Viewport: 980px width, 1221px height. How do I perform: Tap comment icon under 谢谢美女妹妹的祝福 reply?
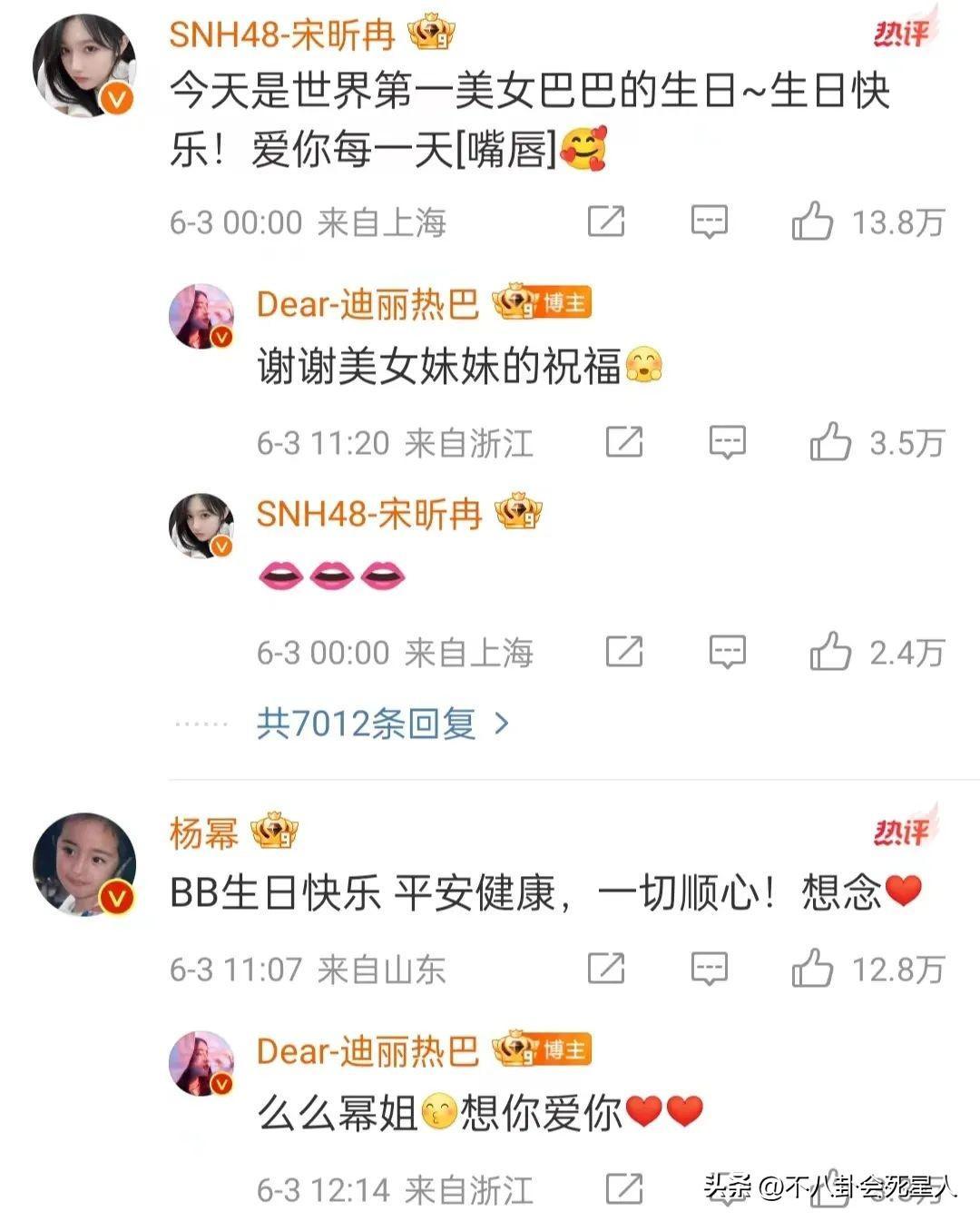point(727,443)
